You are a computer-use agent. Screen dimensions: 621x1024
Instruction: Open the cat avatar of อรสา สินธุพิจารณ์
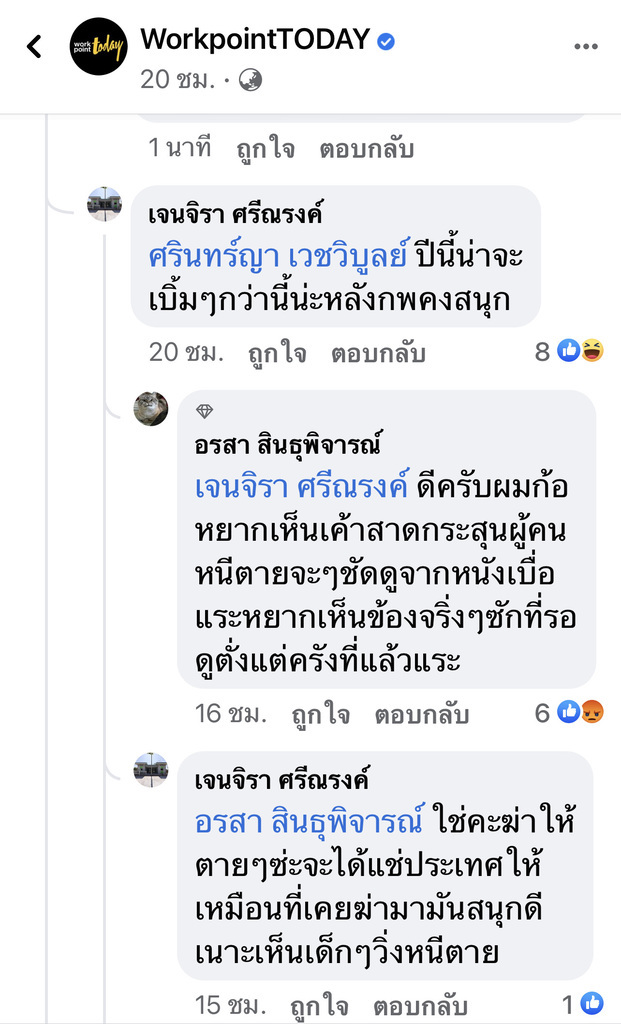click(151, 408)
